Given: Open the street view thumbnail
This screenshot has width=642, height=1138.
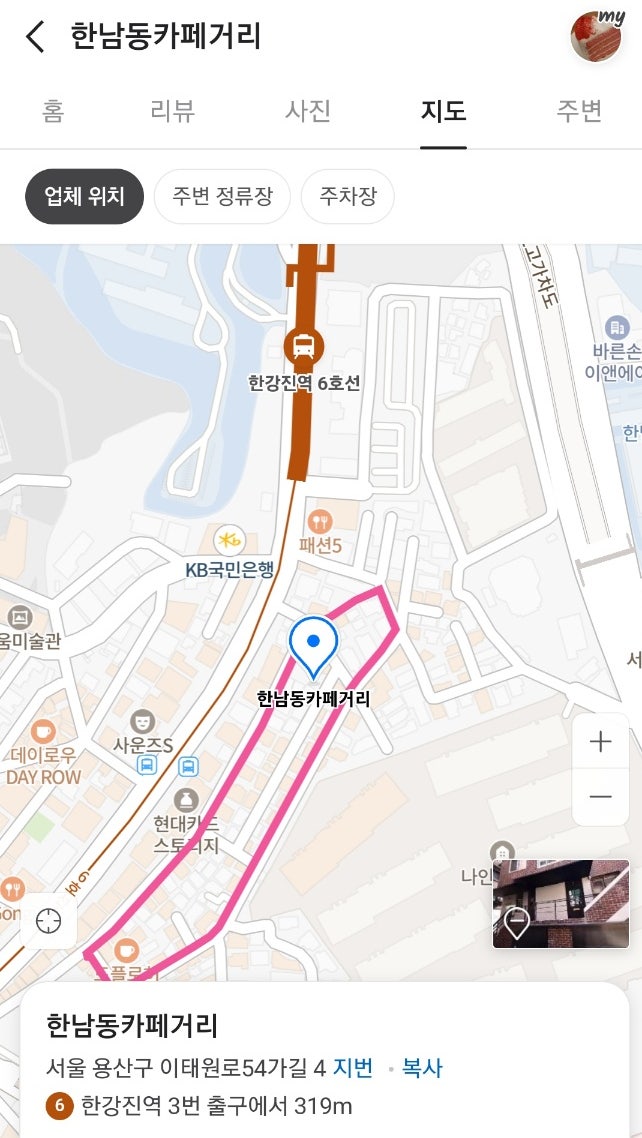Looking at the screenshot, I should pos(561,904).
